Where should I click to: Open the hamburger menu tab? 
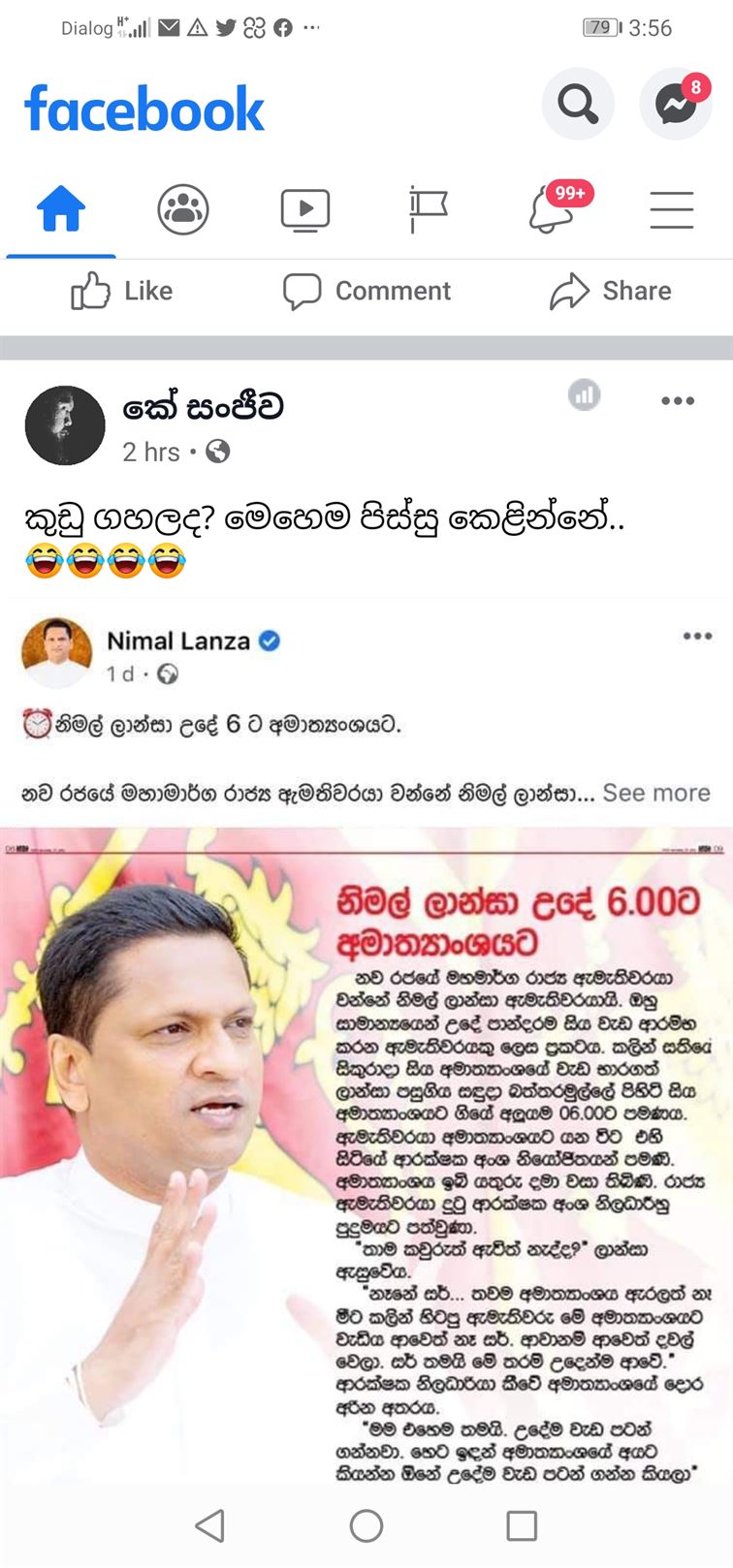(x=672, y=209)
